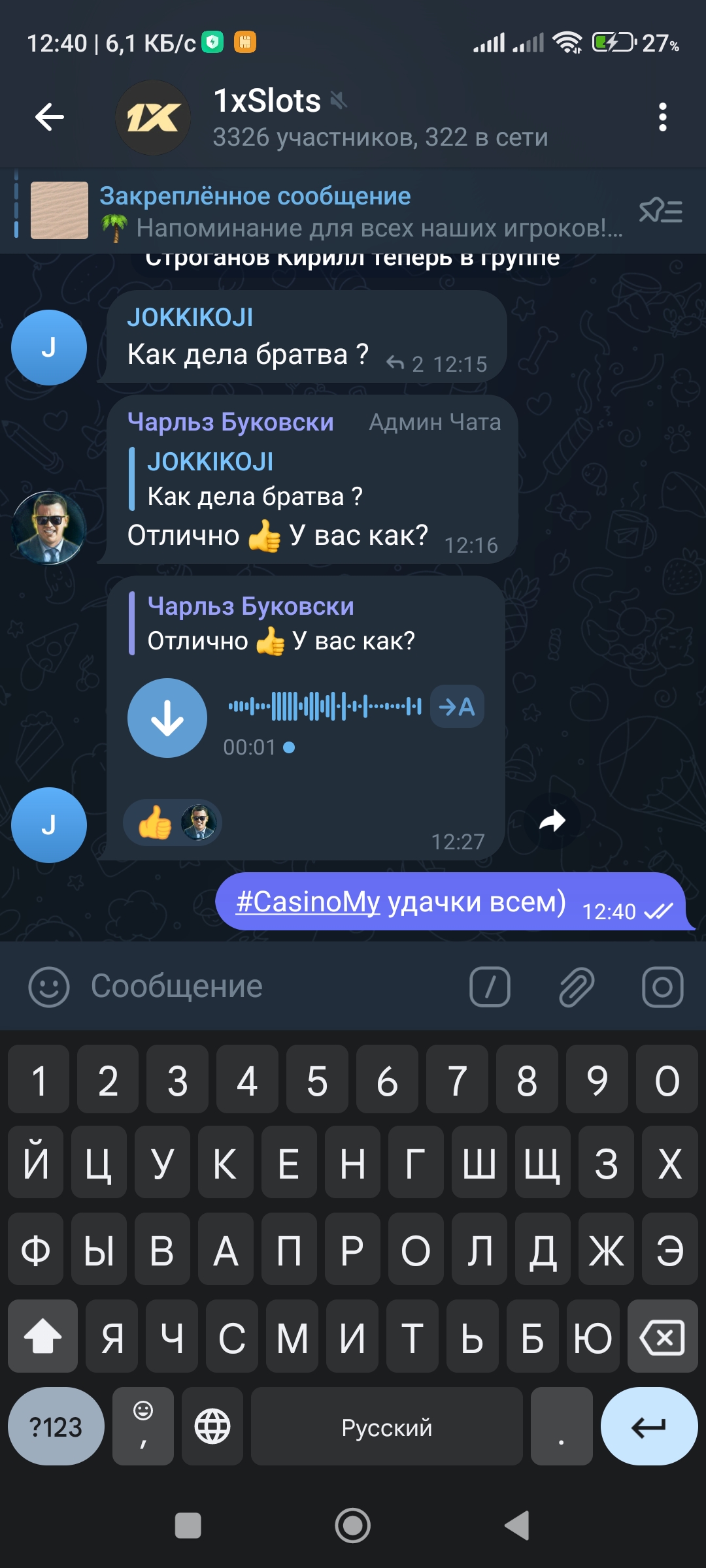Screen dimensions: 706x1568
Task: Open the emoji and sticker panel
Action: pyautogui.click(x=49, y=987)
